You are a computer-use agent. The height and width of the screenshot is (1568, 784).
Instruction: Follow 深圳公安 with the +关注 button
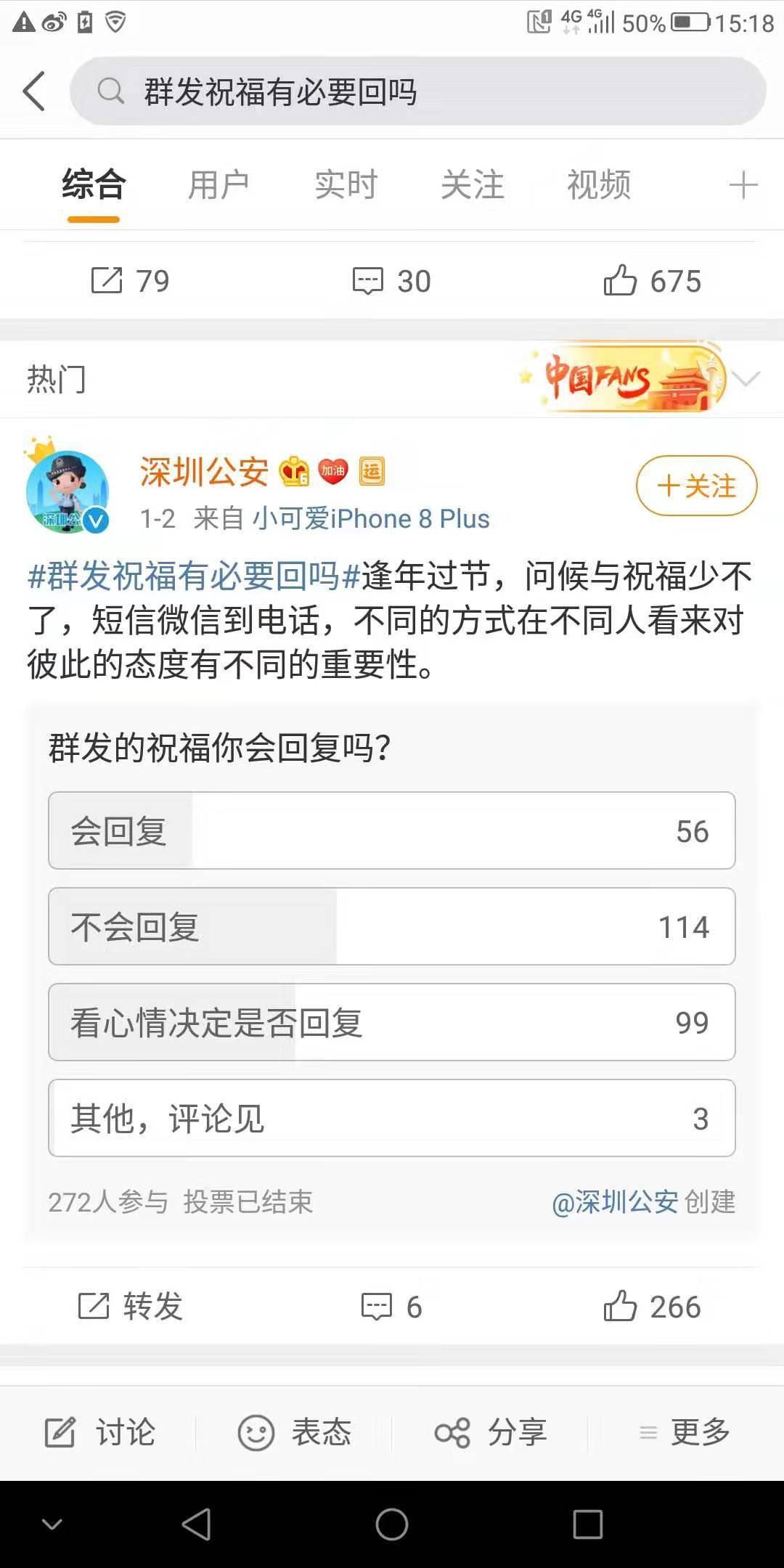[696, 486]
